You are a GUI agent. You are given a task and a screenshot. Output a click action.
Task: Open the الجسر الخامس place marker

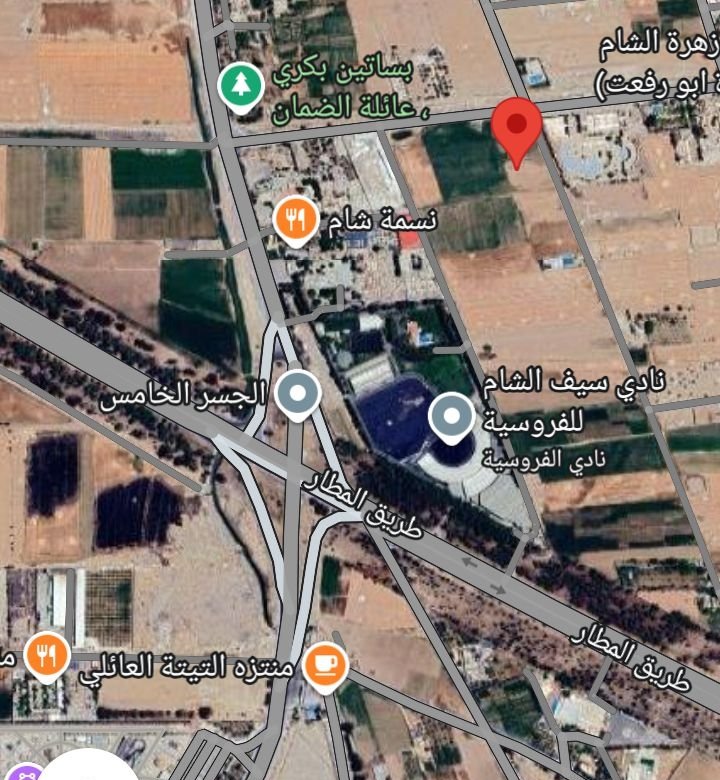pos(298,392)
